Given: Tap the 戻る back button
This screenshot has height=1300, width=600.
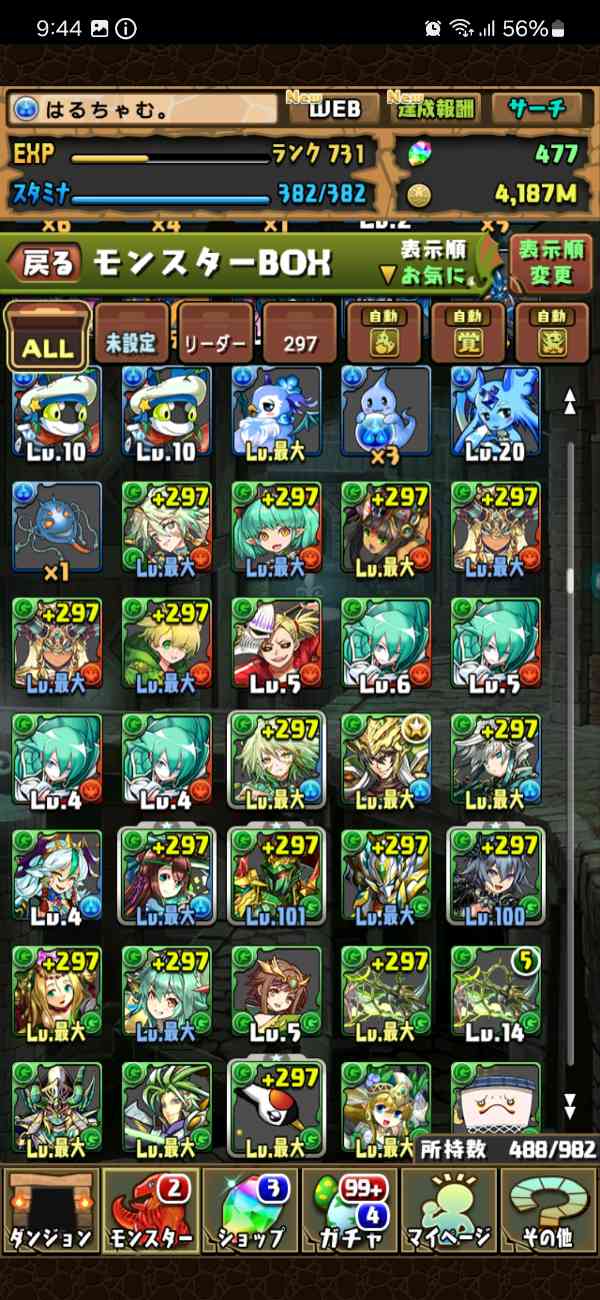Looking at the screenshot, I should click(x=45, y=263).
